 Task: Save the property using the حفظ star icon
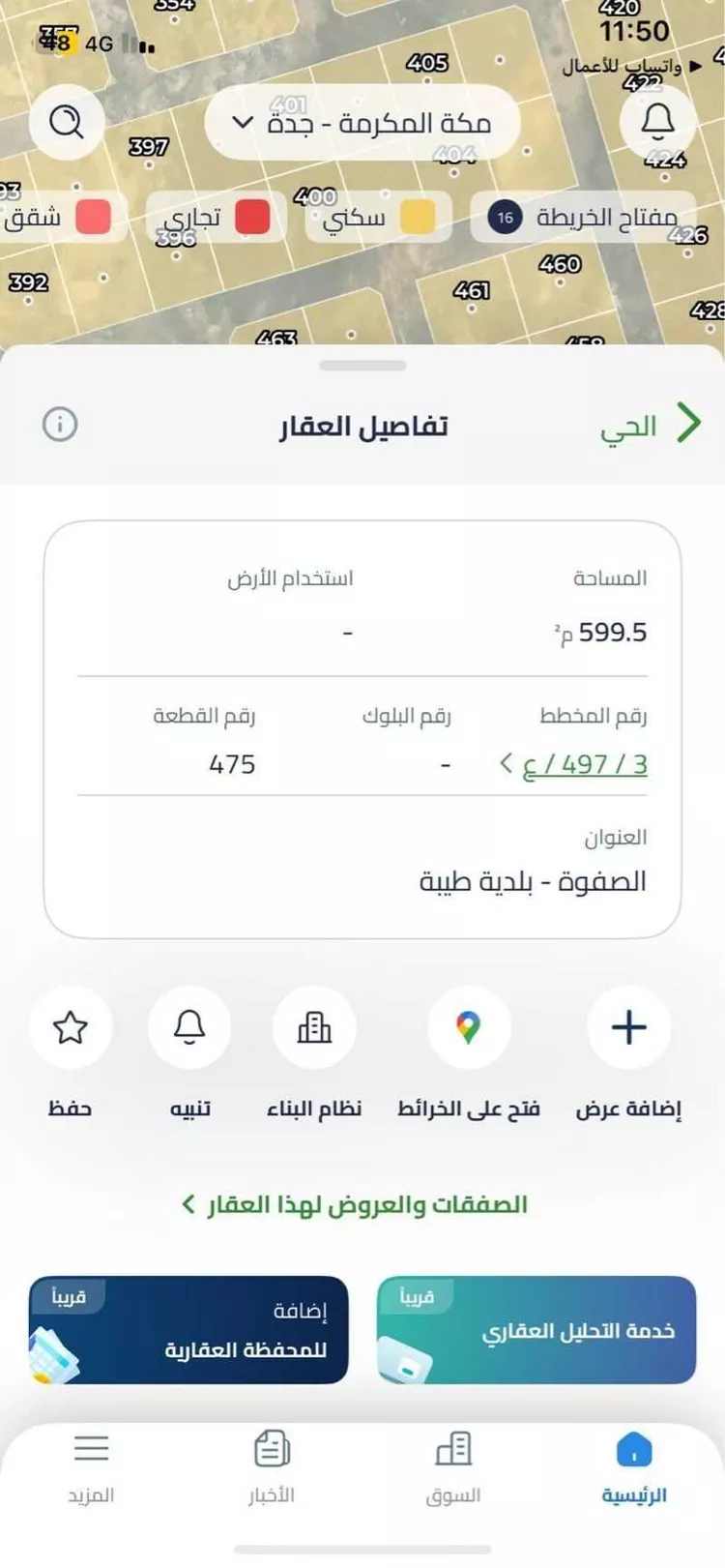(x=71, y=1028)
